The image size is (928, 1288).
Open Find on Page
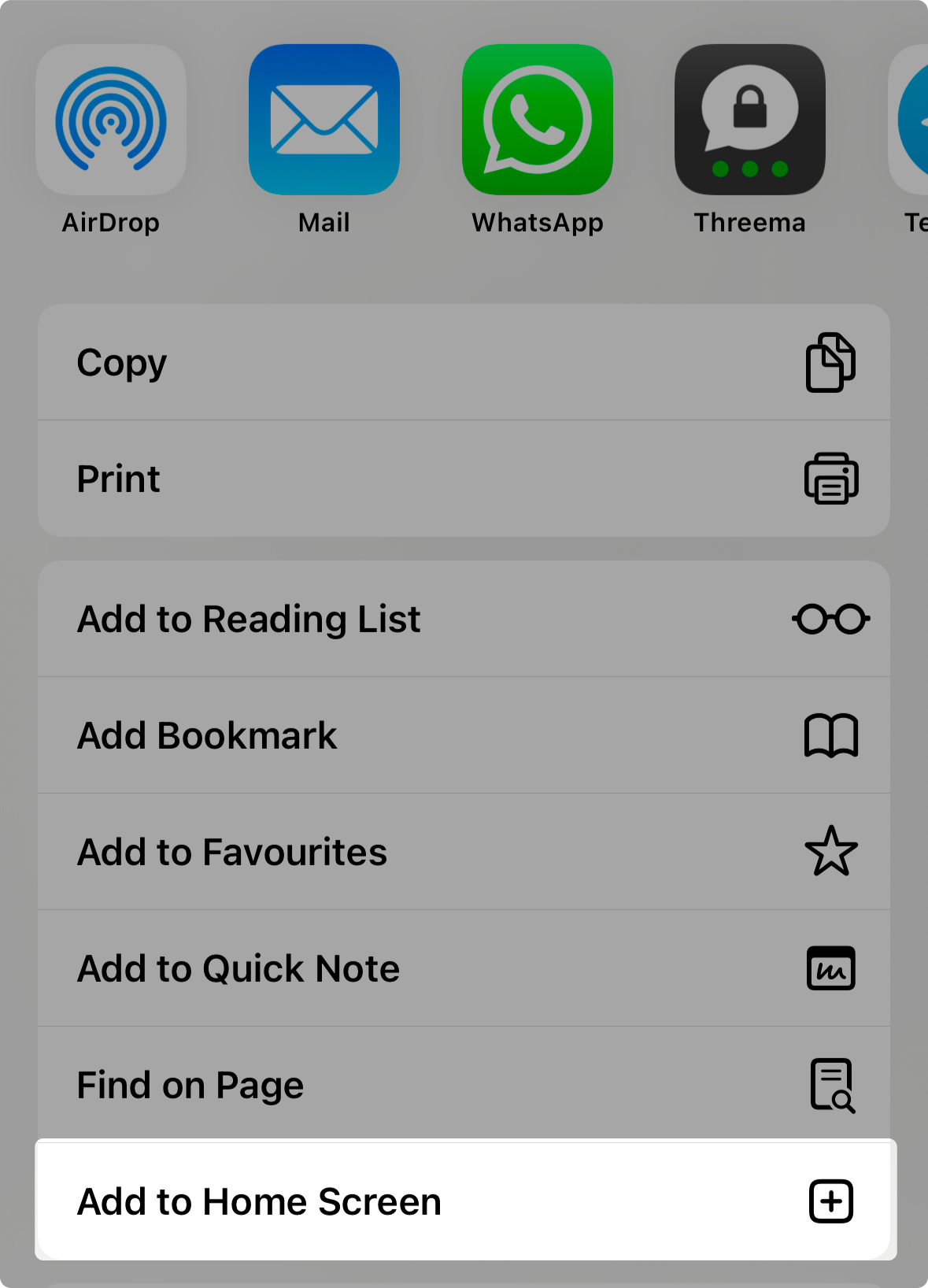(464, 1085)
